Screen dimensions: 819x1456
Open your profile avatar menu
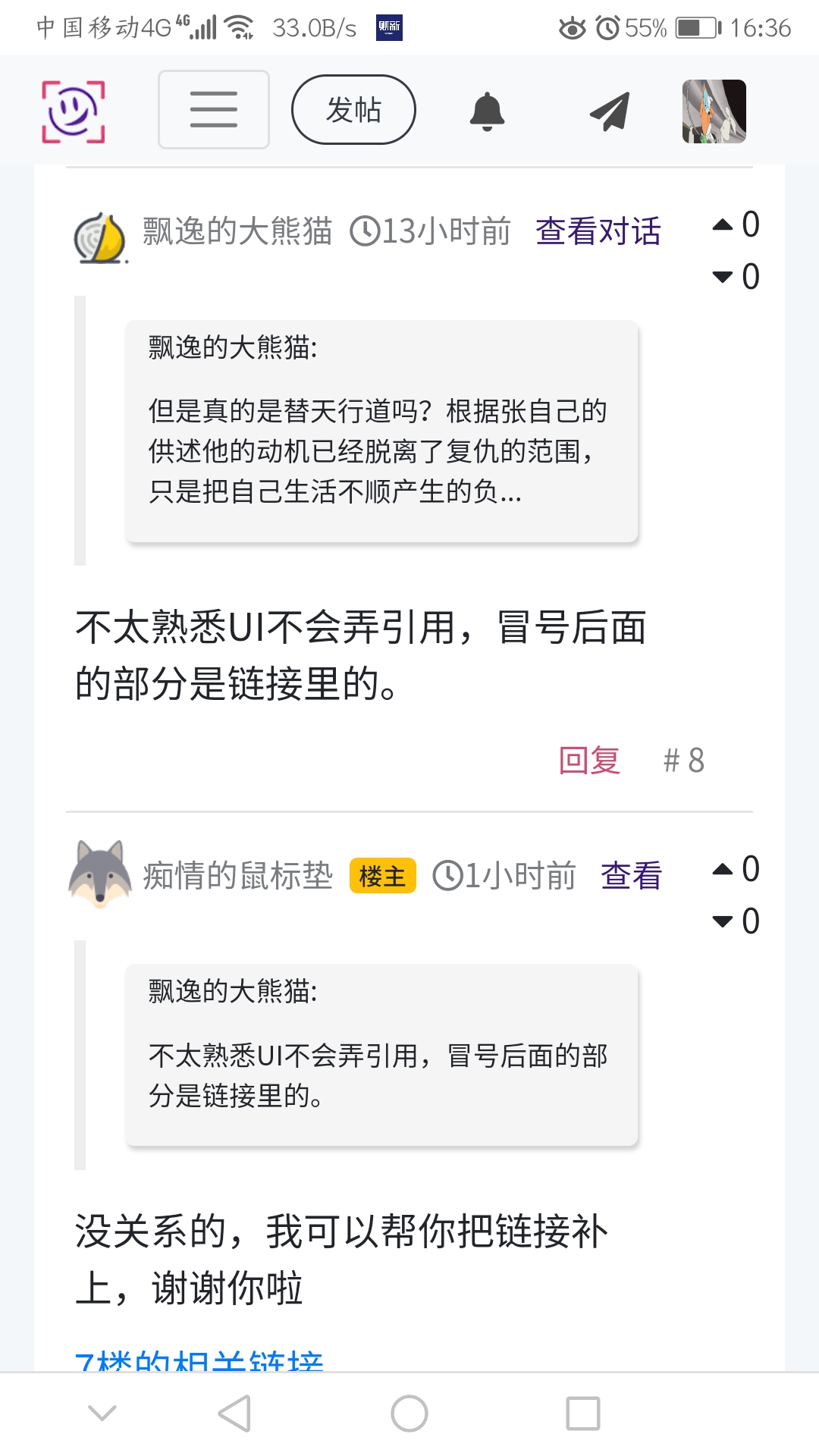pos(714,111)
